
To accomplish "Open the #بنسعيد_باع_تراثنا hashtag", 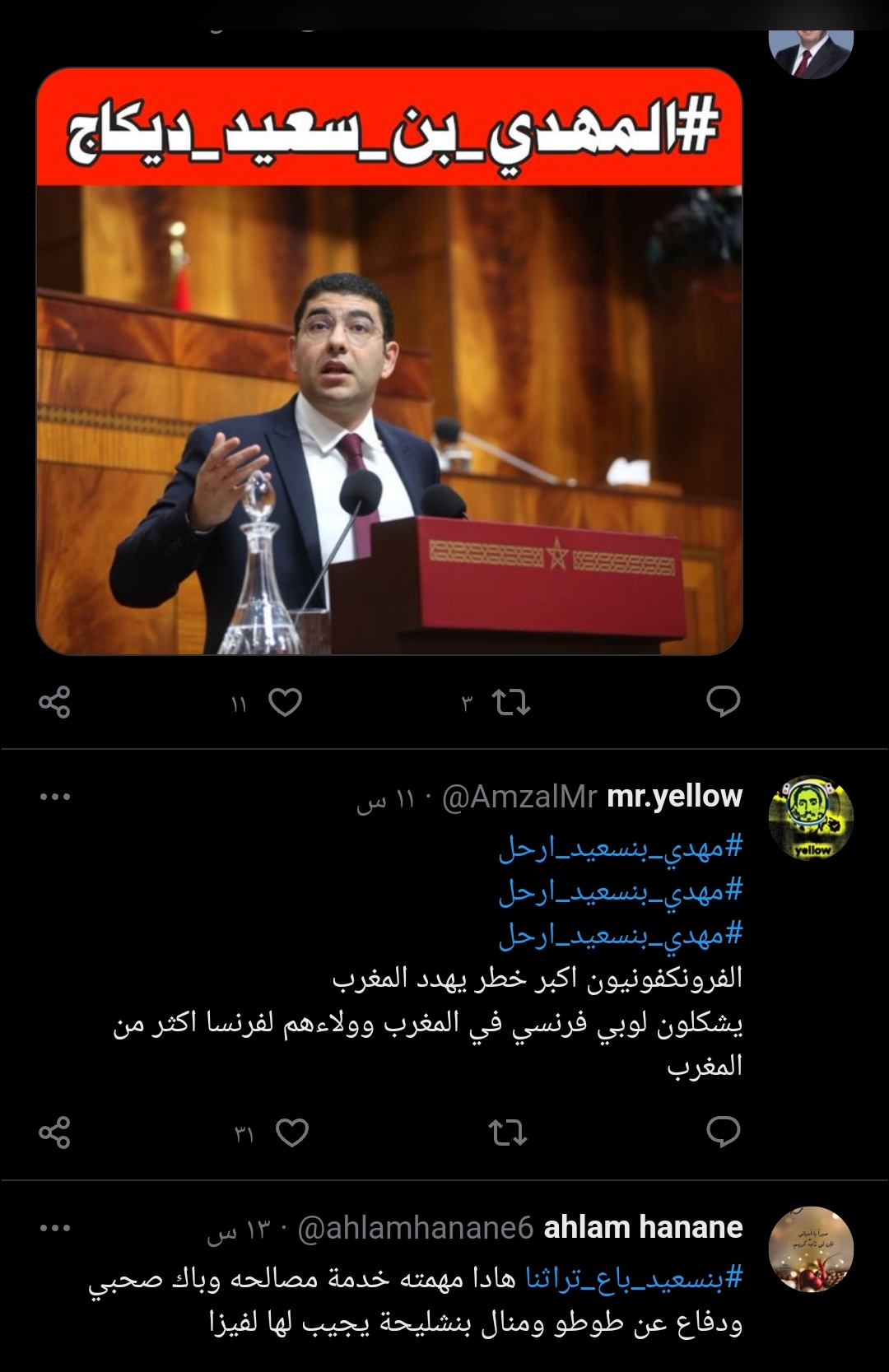I will [x=634, y=1279].
